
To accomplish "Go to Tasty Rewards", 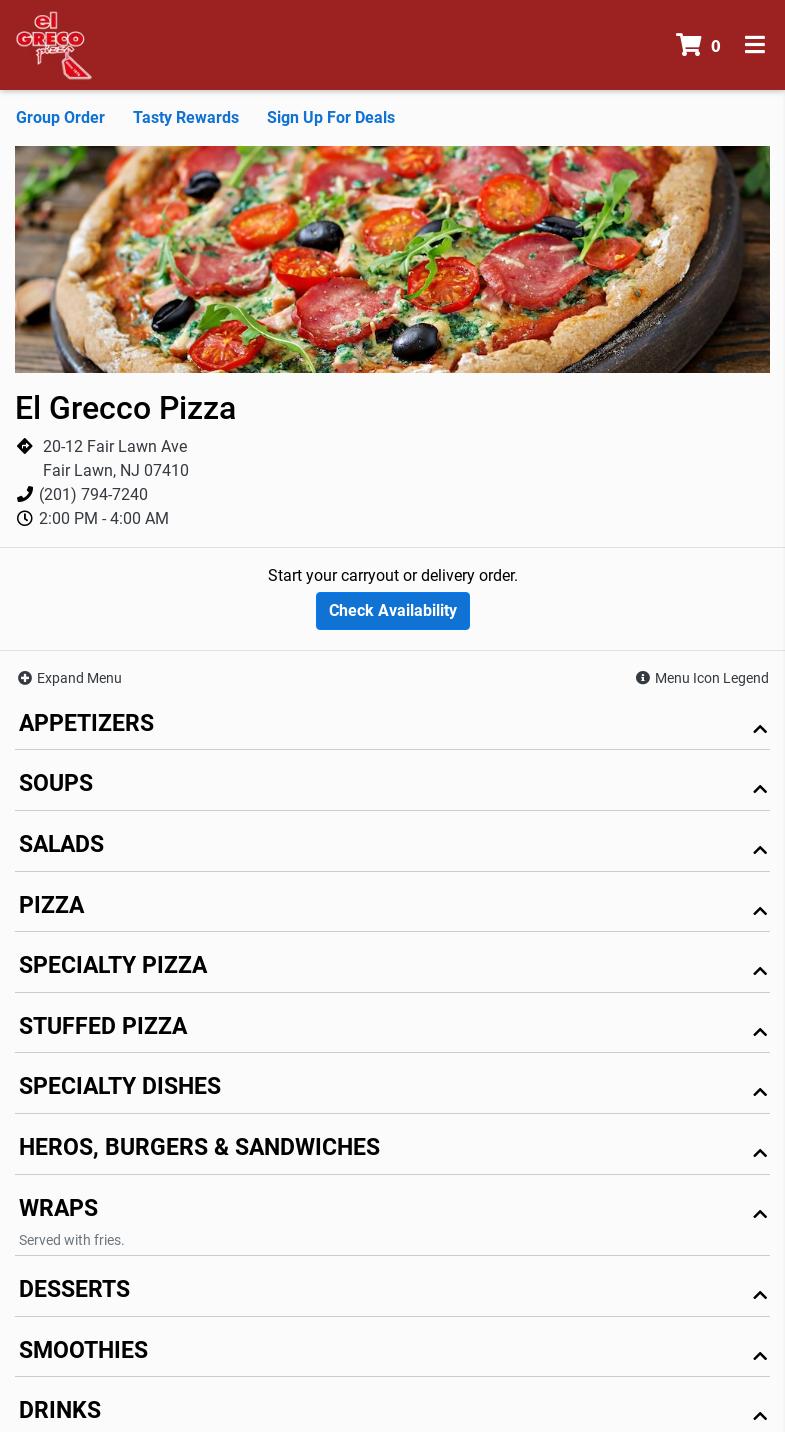I will (185, 118).
